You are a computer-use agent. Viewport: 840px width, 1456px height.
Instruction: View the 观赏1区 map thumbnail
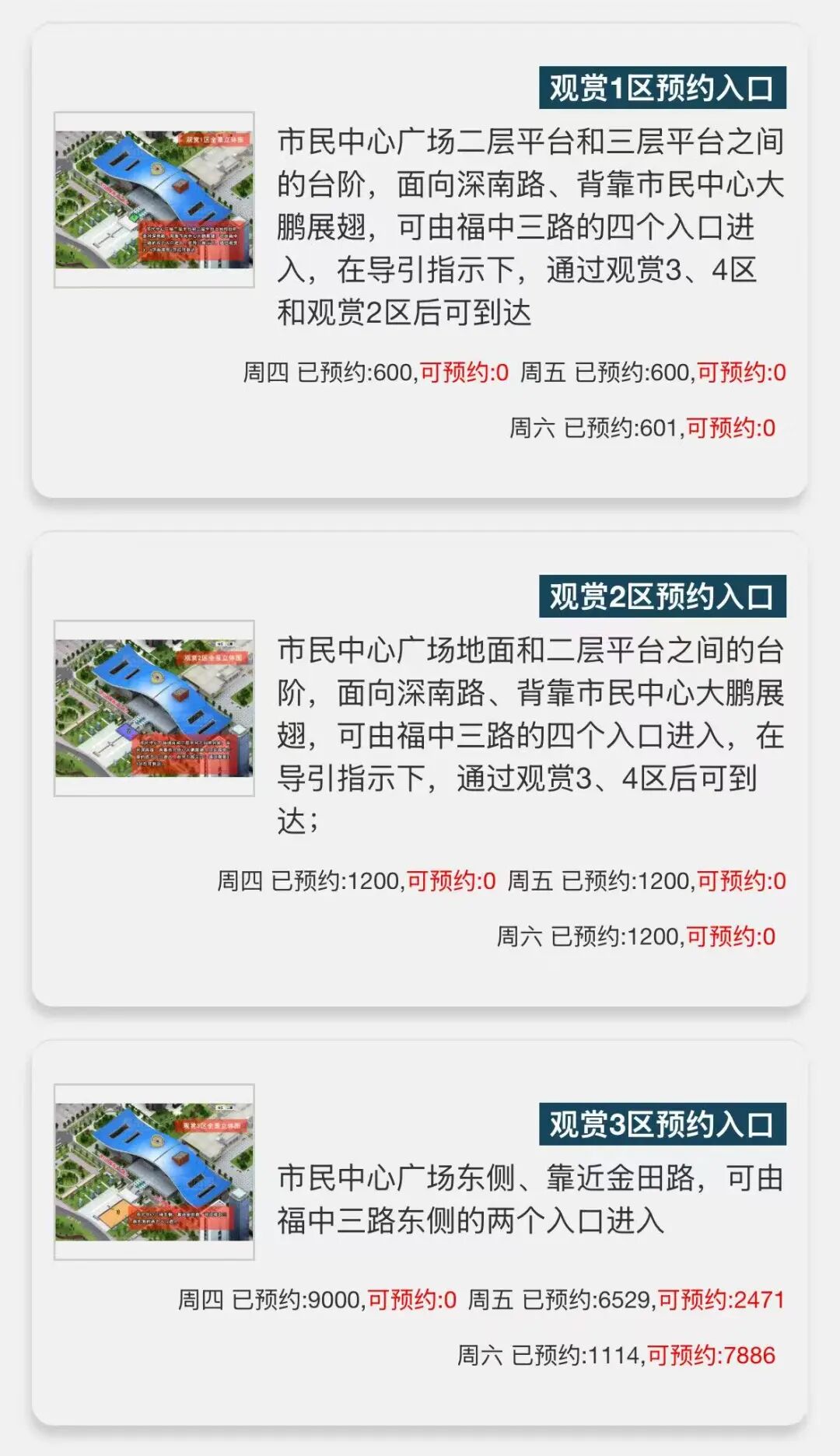coord(154,200)
